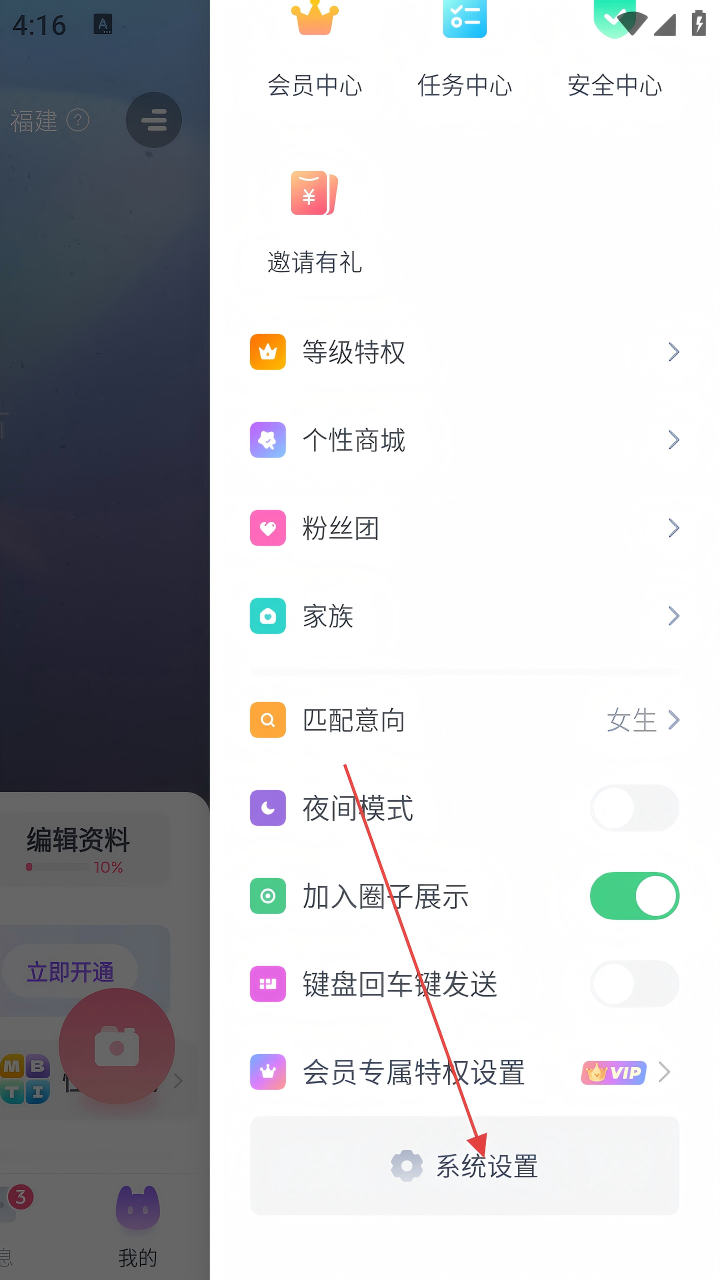Turn off 加入圈子展示 switch

[x=634, y=896]
